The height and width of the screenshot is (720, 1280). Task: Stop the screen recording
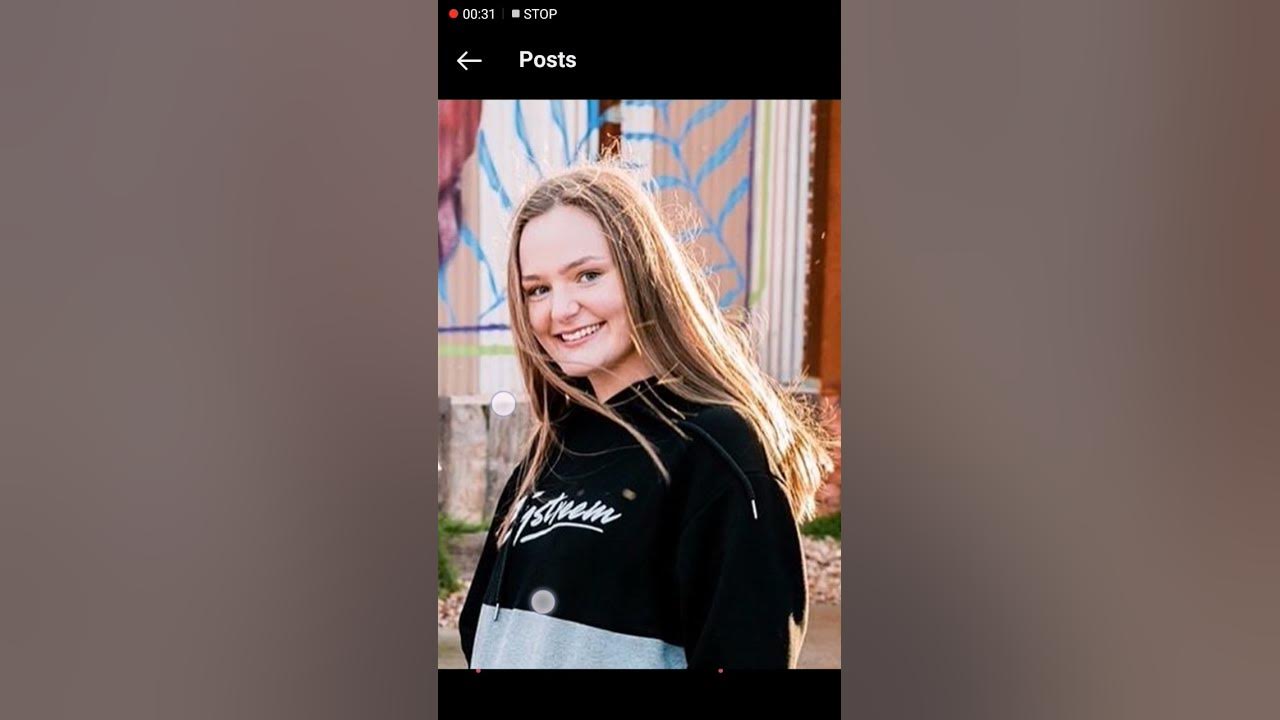[x=534, y=14]
